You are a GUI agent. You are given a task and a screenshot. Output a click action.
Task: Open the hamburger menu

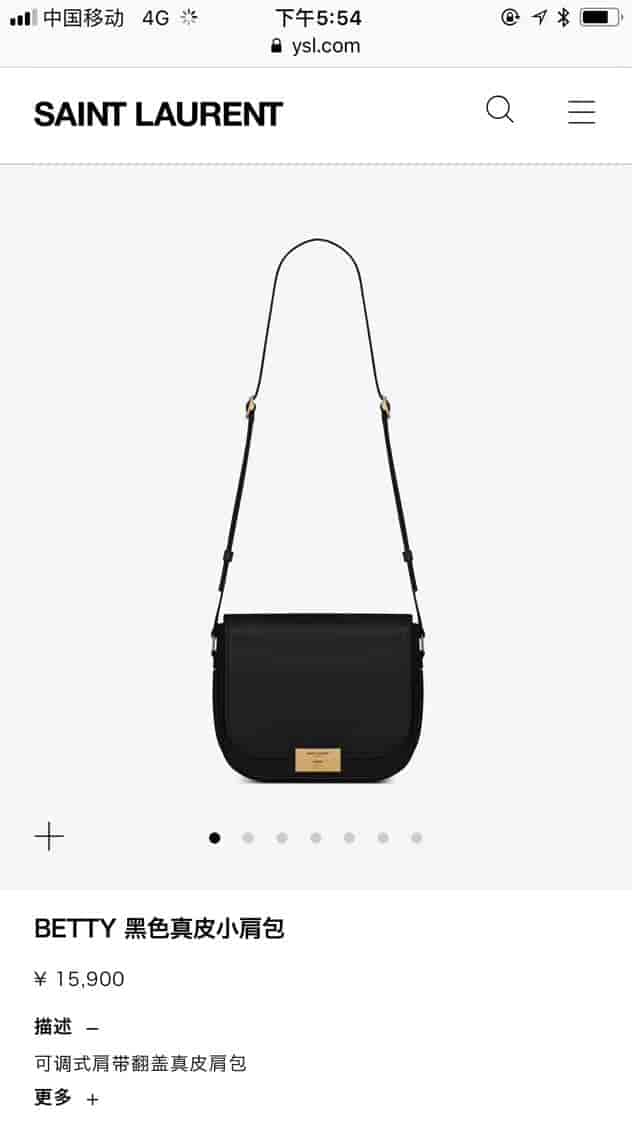(581, 112)
